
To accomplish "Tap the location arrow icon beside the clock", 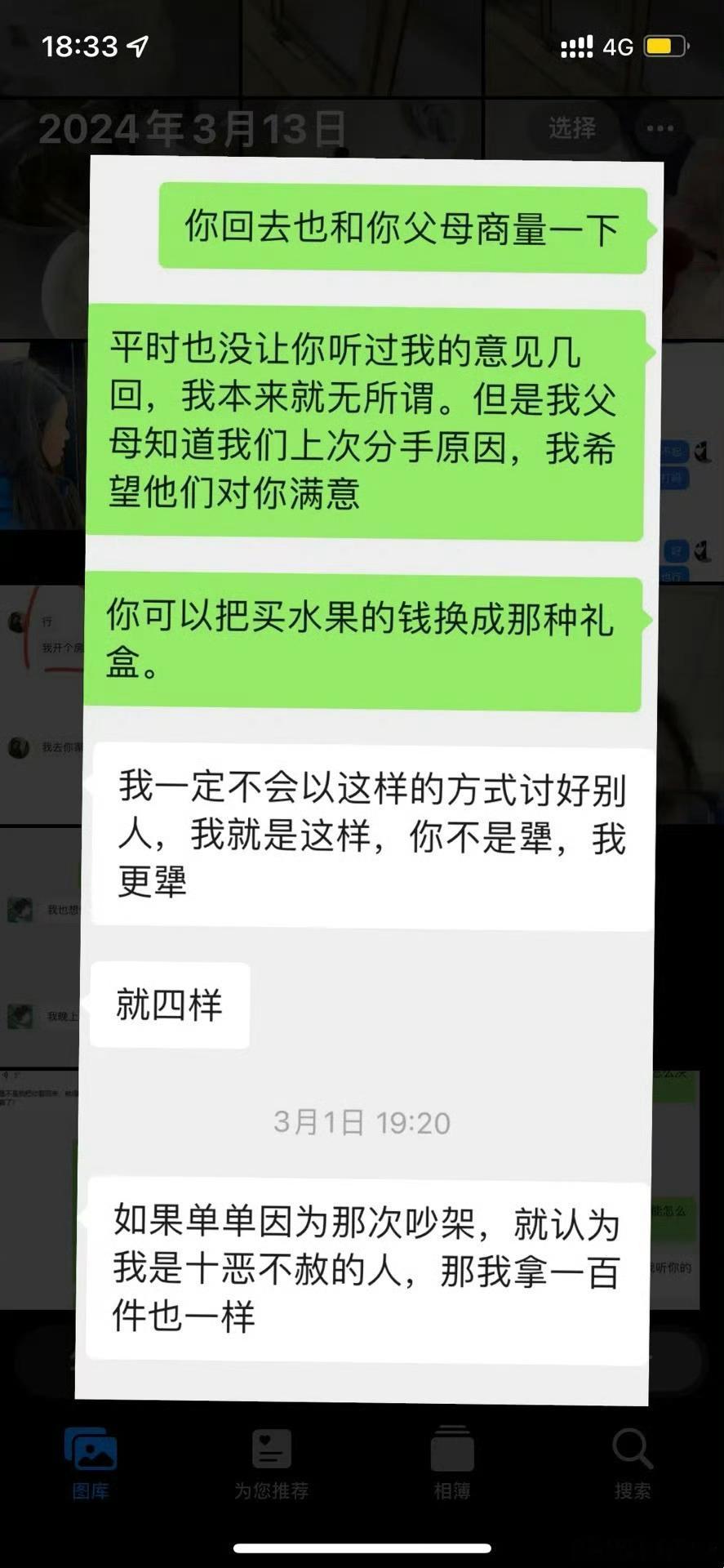I will click(x=135, y=47).
